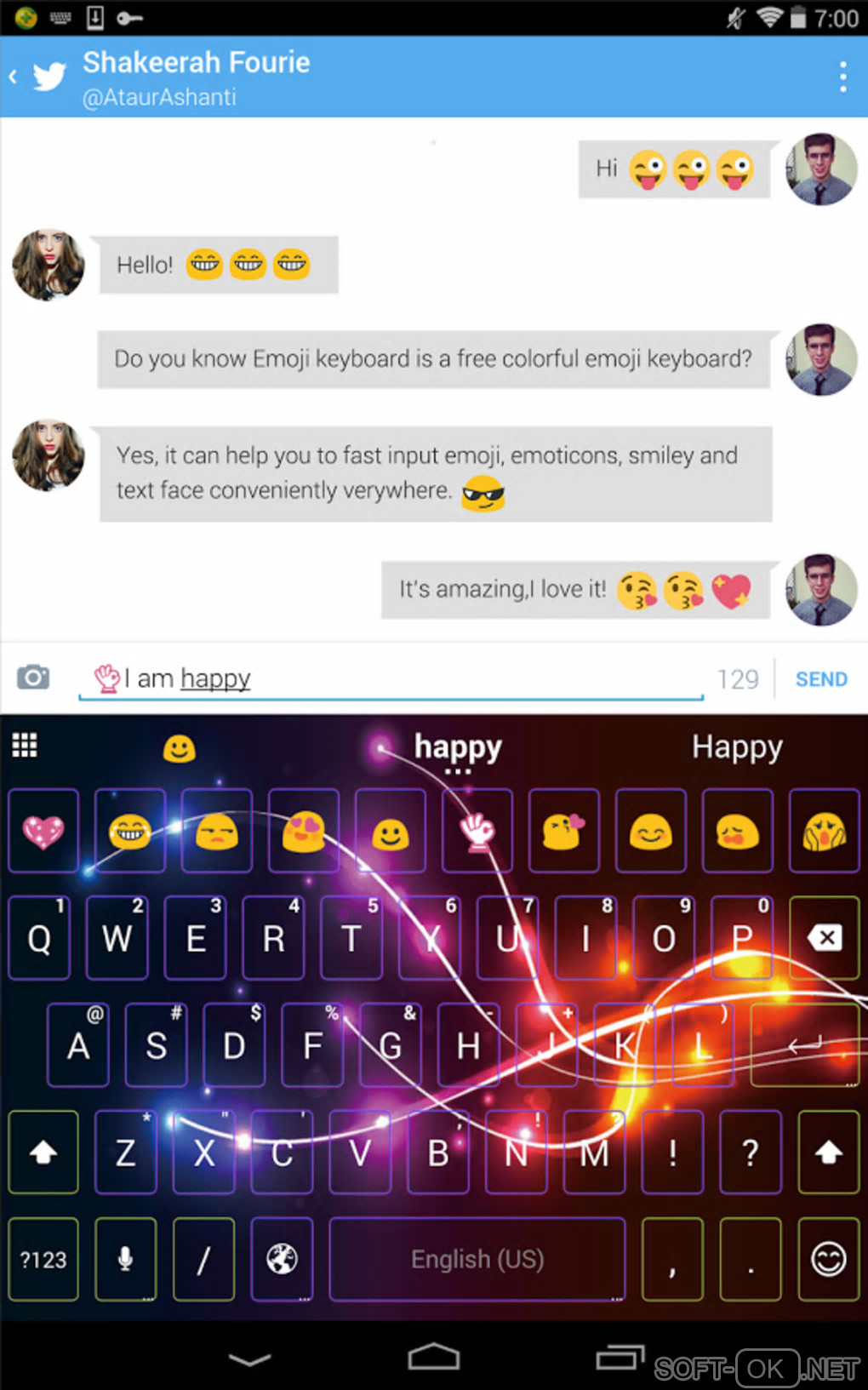Viewport: 868px width, 1390px height.
Task: Choose capitalized 'Happy' suggestion
Action: pos(736,747)
